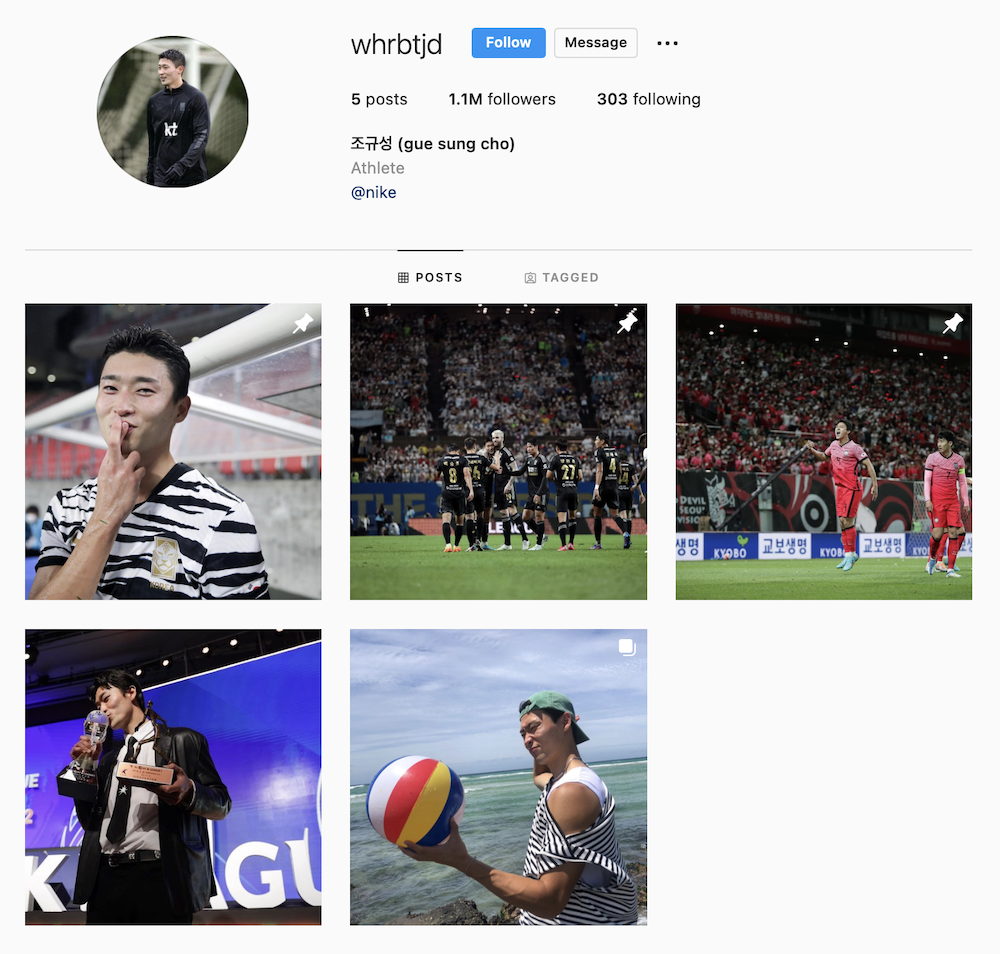
Task: Open the profile picture
Action: [172, 112]
